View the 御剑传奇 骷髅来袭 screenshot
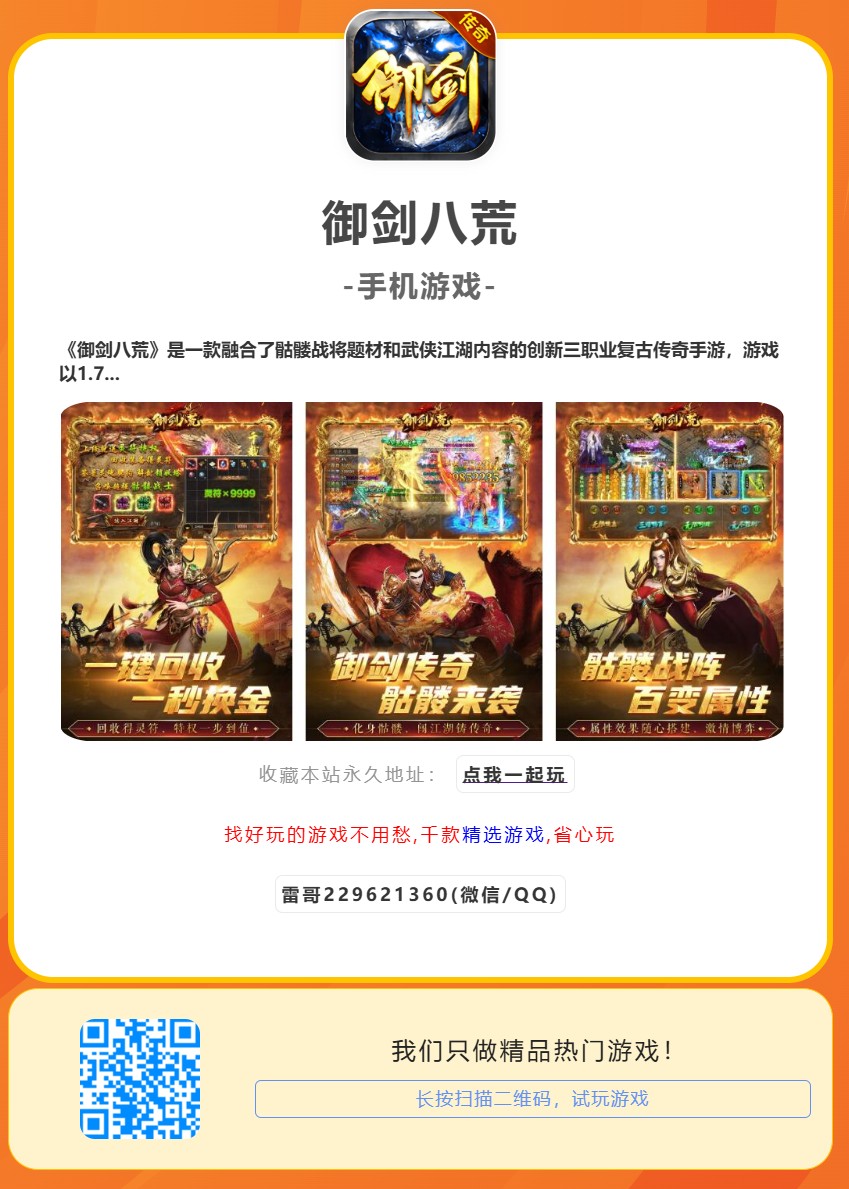 [x=424, y=571]
